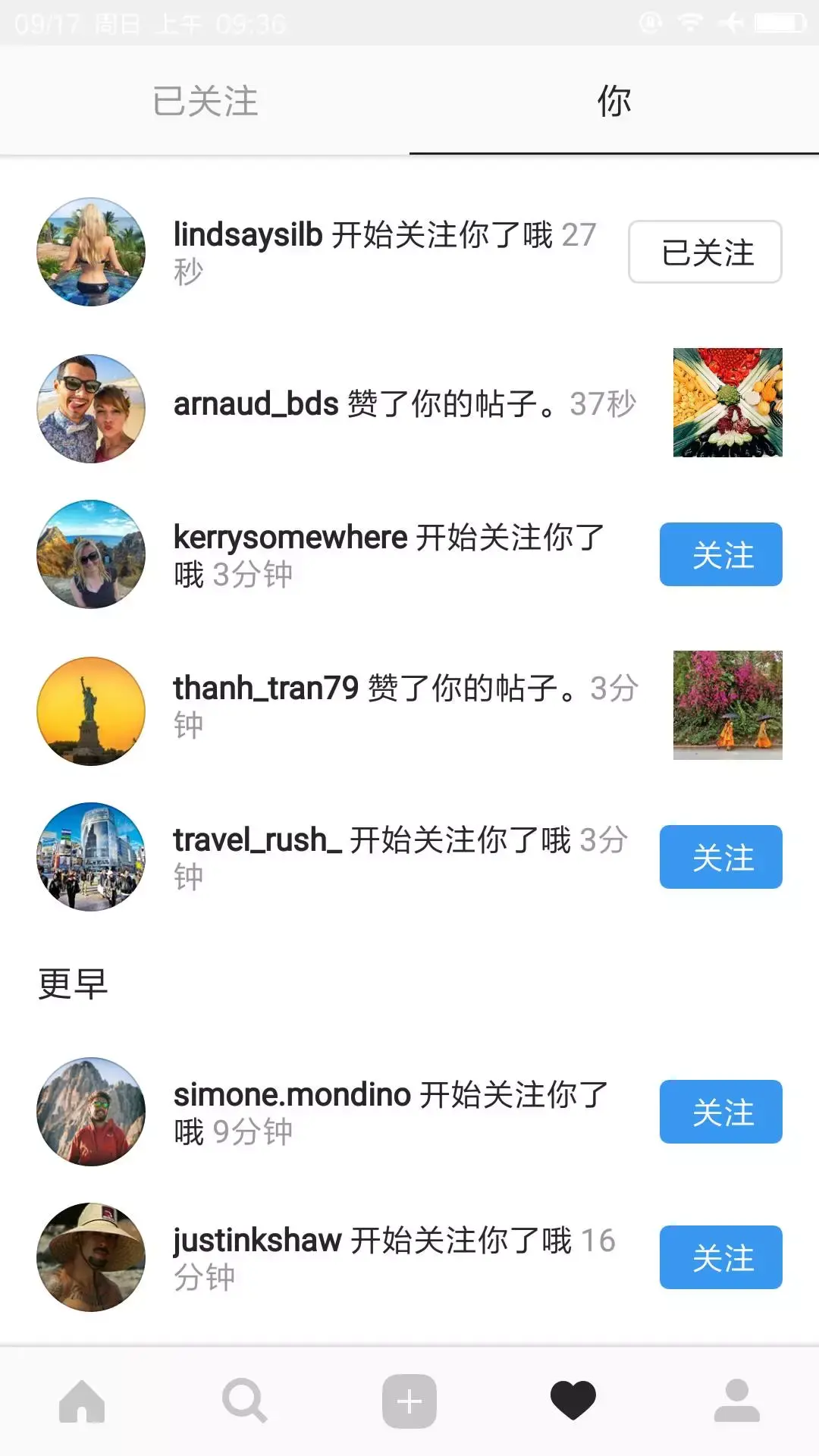Switch to the 已关注 tab
The width and height of the screenshot is (819, 1456).
click(x=205, y=101)
